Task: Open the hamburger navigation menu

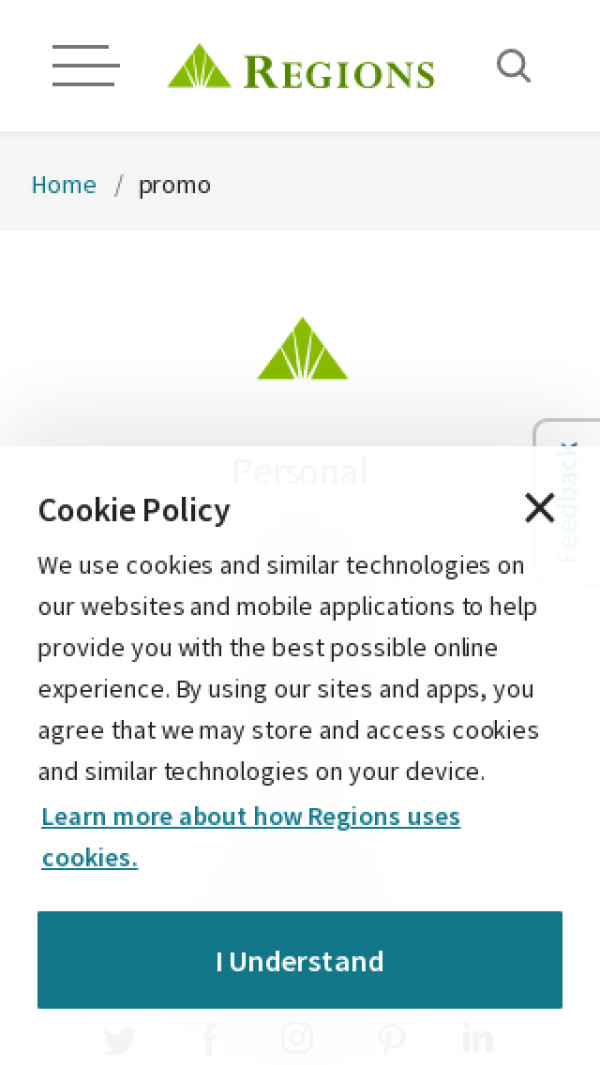Action: point(86,66)
